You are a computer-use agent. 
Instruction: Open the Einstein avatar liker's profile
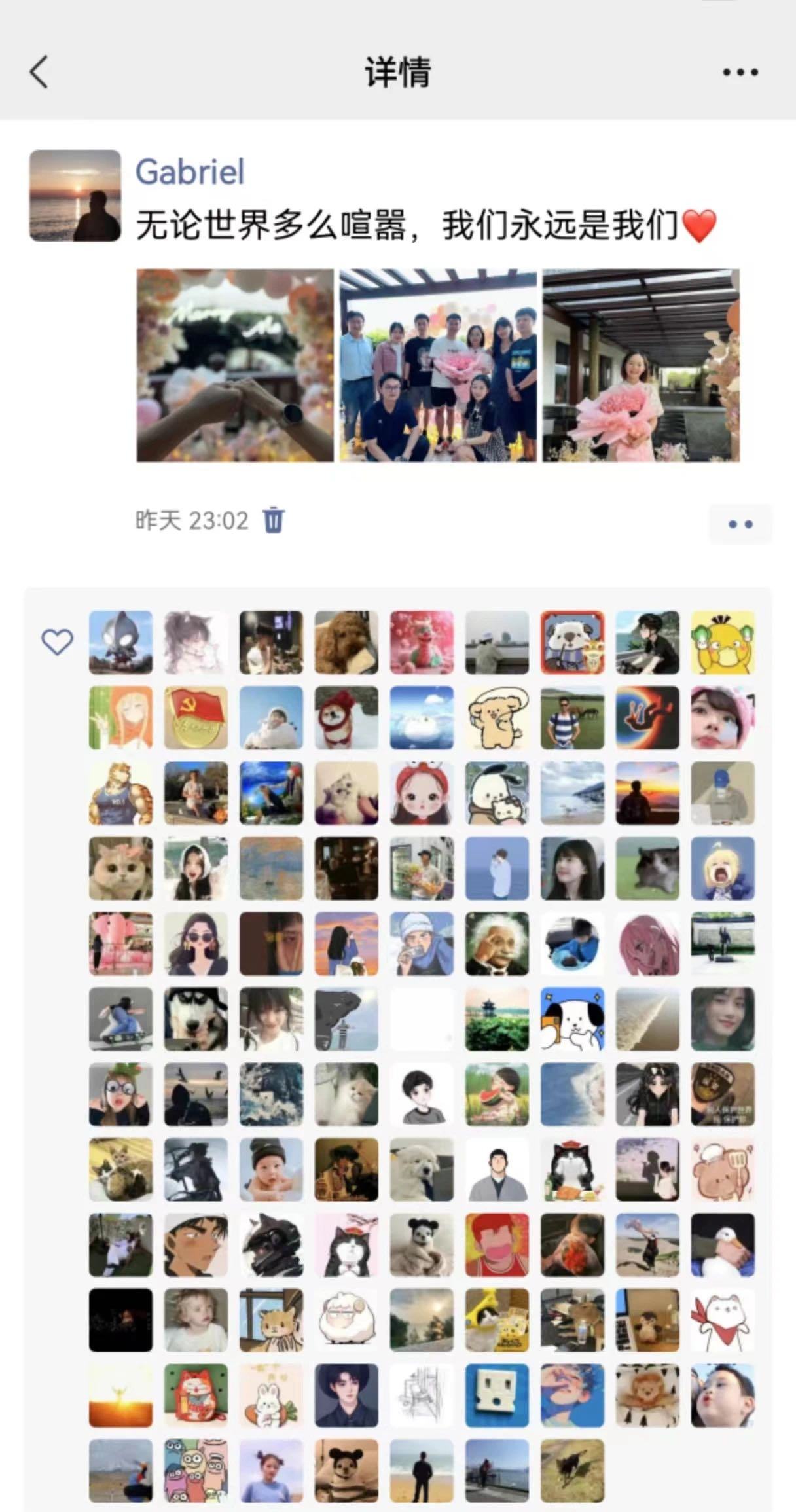click(497, 943)
